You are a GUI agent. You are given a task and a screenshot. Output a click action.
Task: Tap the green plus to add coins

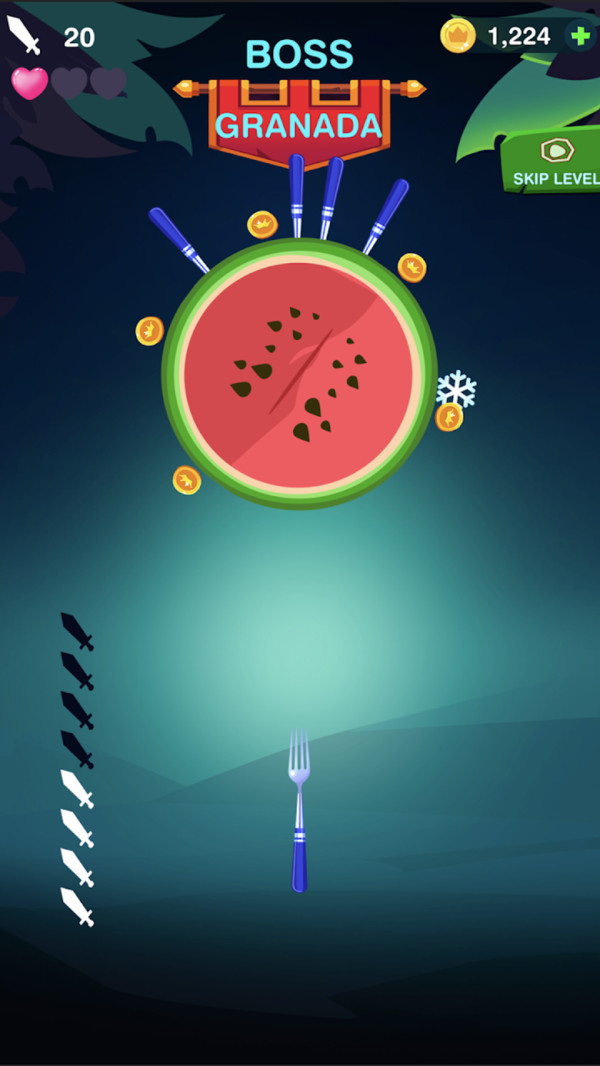point(580,37)
